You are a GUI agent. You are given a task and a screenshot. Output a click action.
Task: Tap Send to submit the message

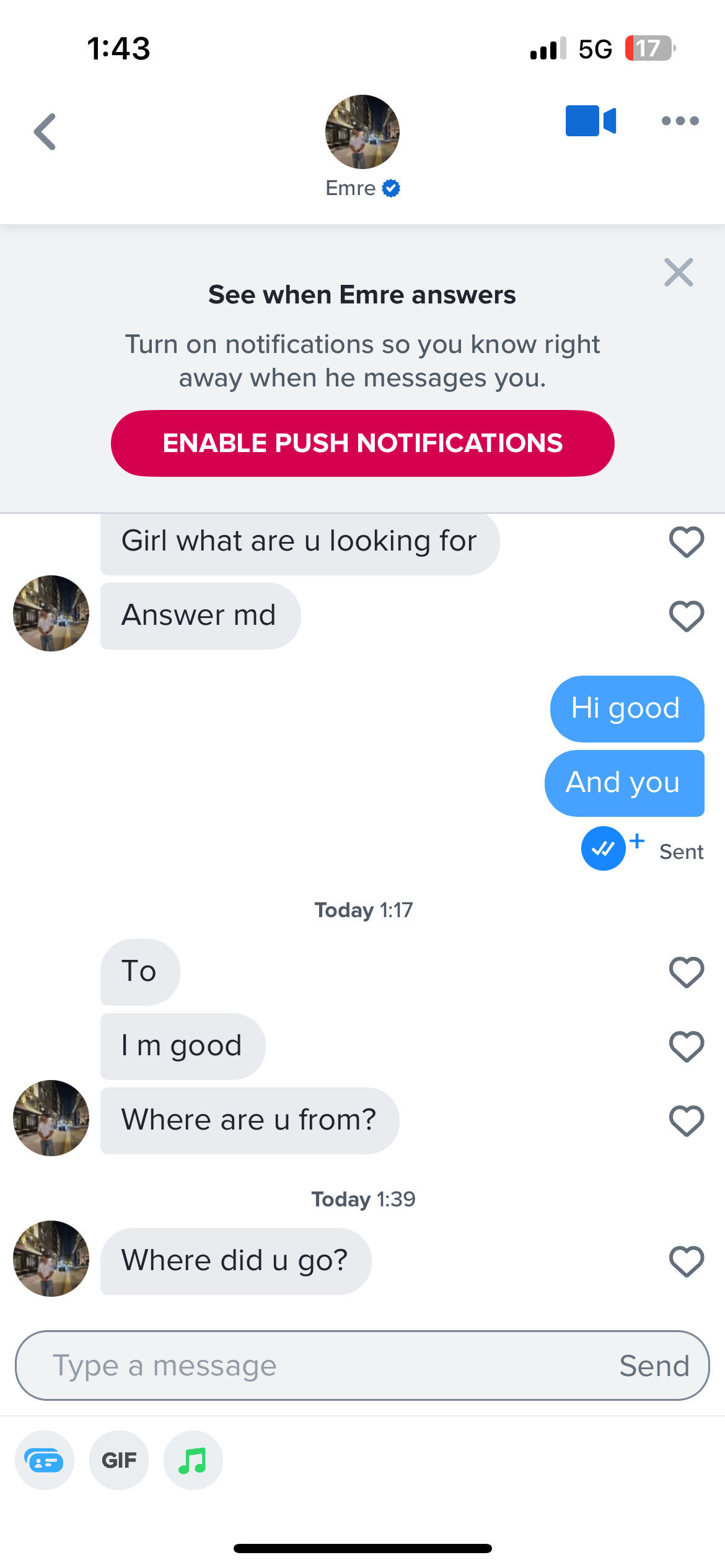[x=654, y=1365]
